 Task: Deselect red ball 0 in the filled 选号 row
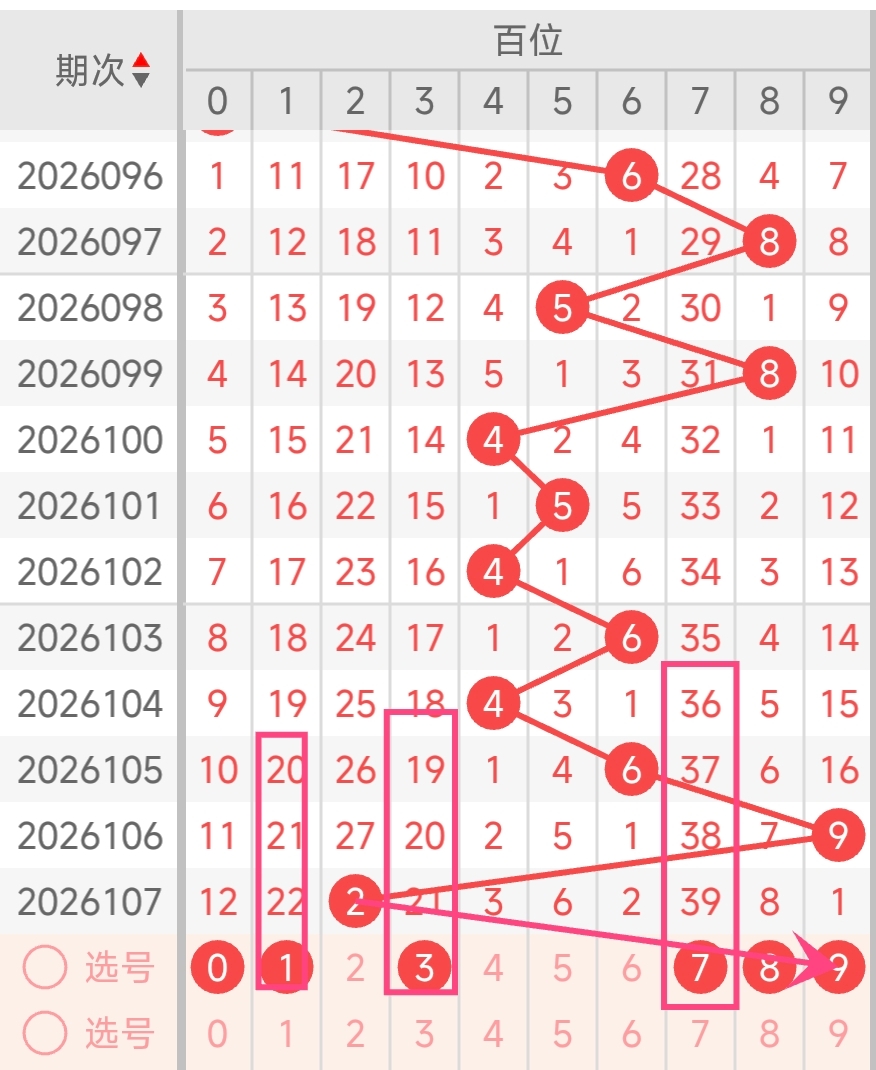click(x=218, y=967)
